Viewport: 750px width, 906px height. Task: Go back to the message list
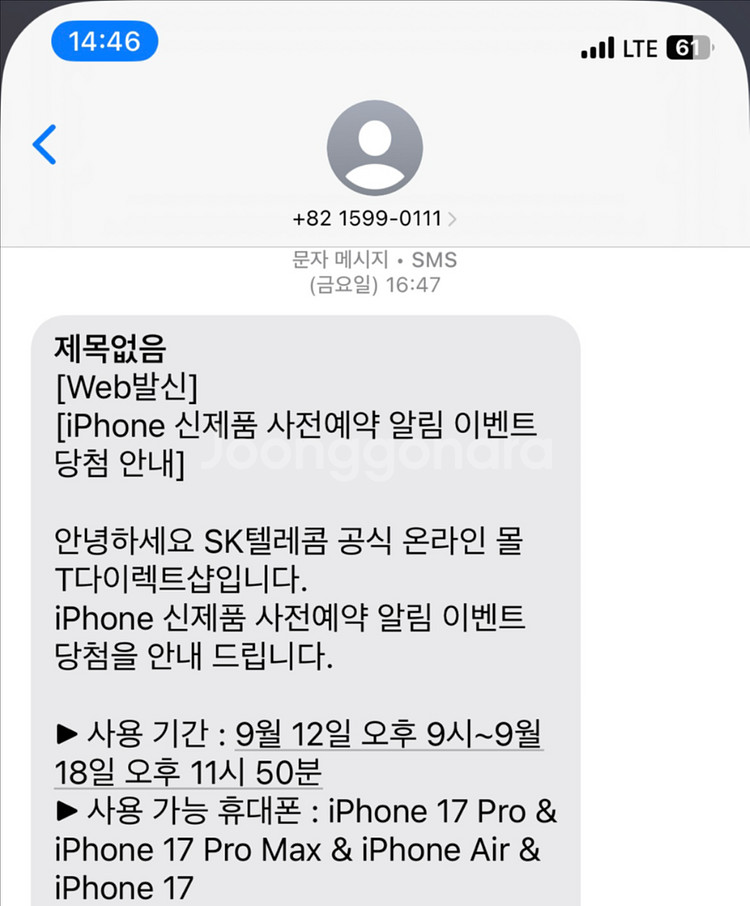coord(44,144)
